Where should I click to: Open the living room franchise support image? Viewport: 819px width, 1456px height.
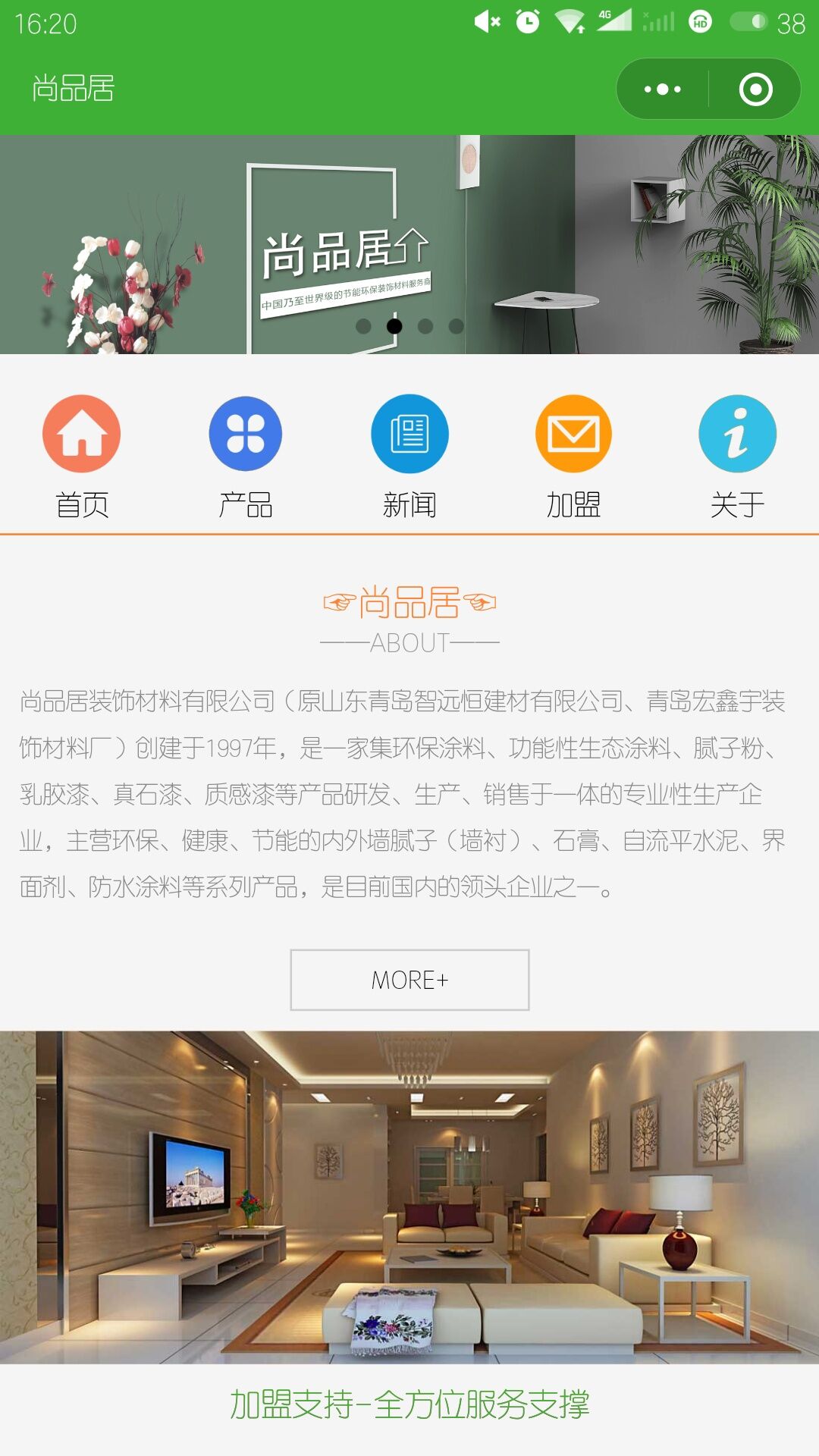tap(409, 1197)
